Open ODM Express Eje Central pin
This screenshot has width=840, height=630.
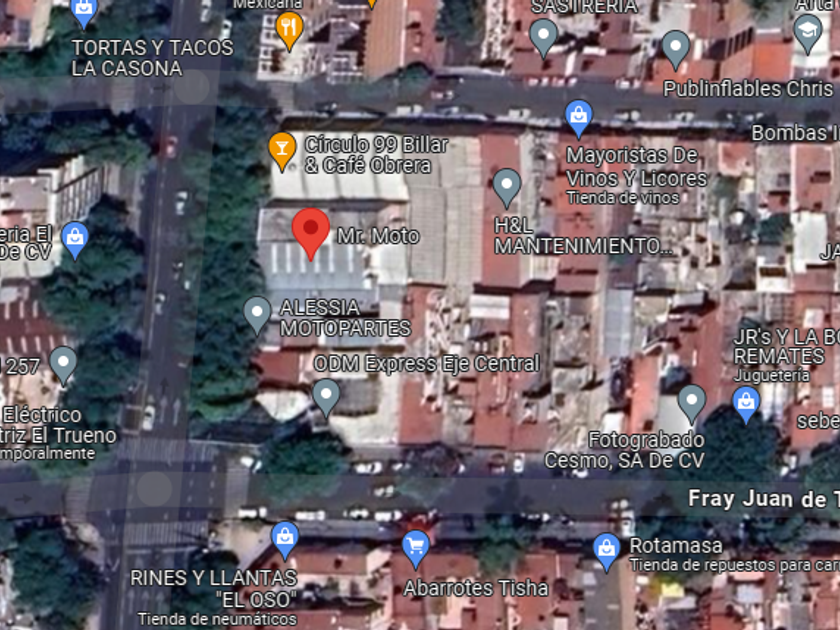[x=326, y=398]
